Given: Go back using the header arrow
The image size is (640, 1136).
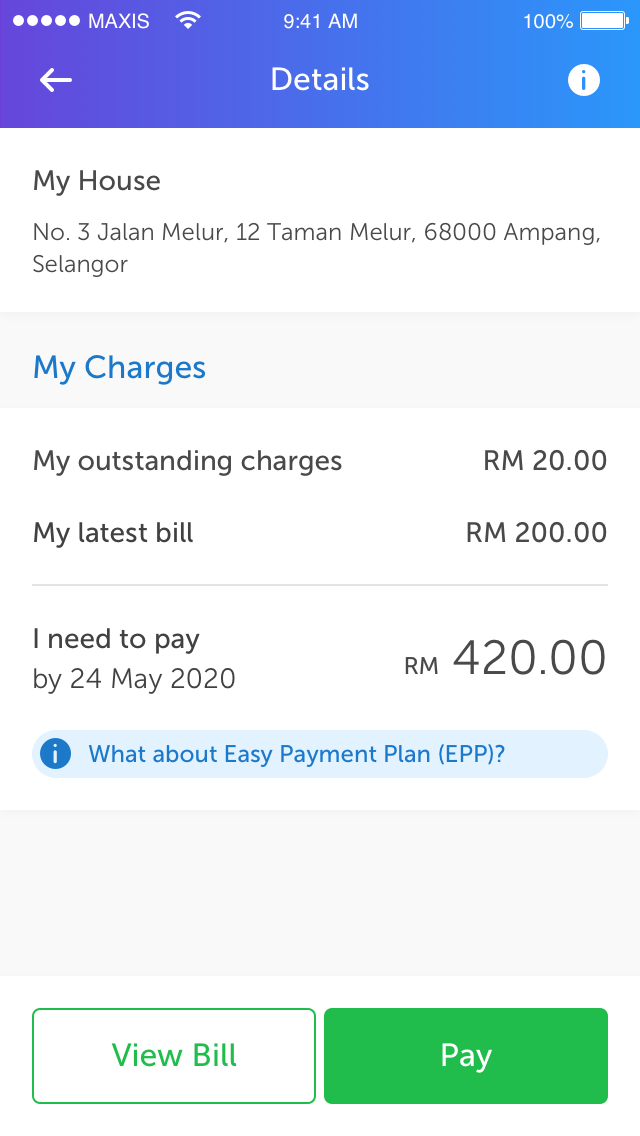Looking at the screenshot, I should pyautogui.click(x=56, y=80).
